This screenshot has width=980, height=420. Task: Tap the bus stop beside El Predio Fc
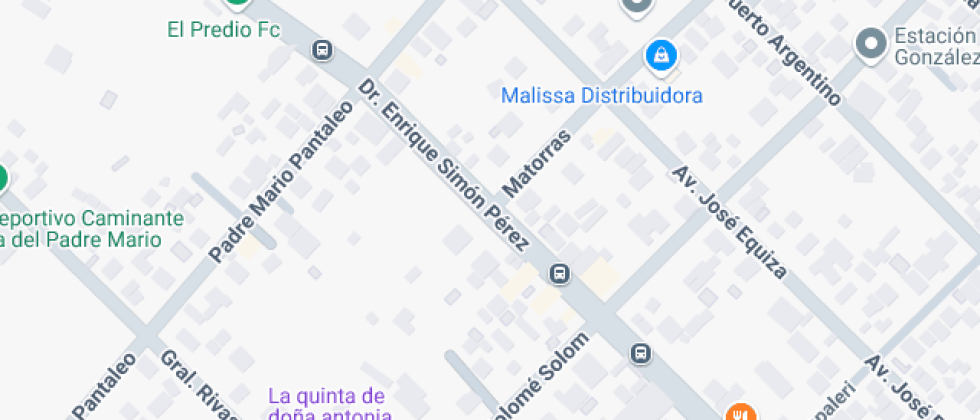tap(322, 50)
